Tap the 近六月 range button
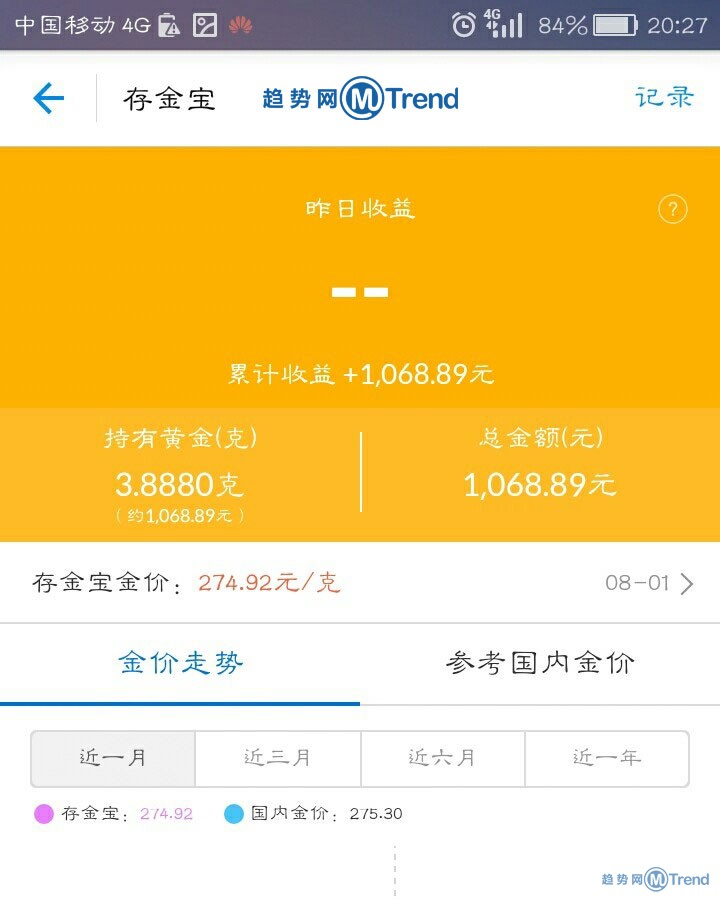720x900 pixels. click(442, 758)
